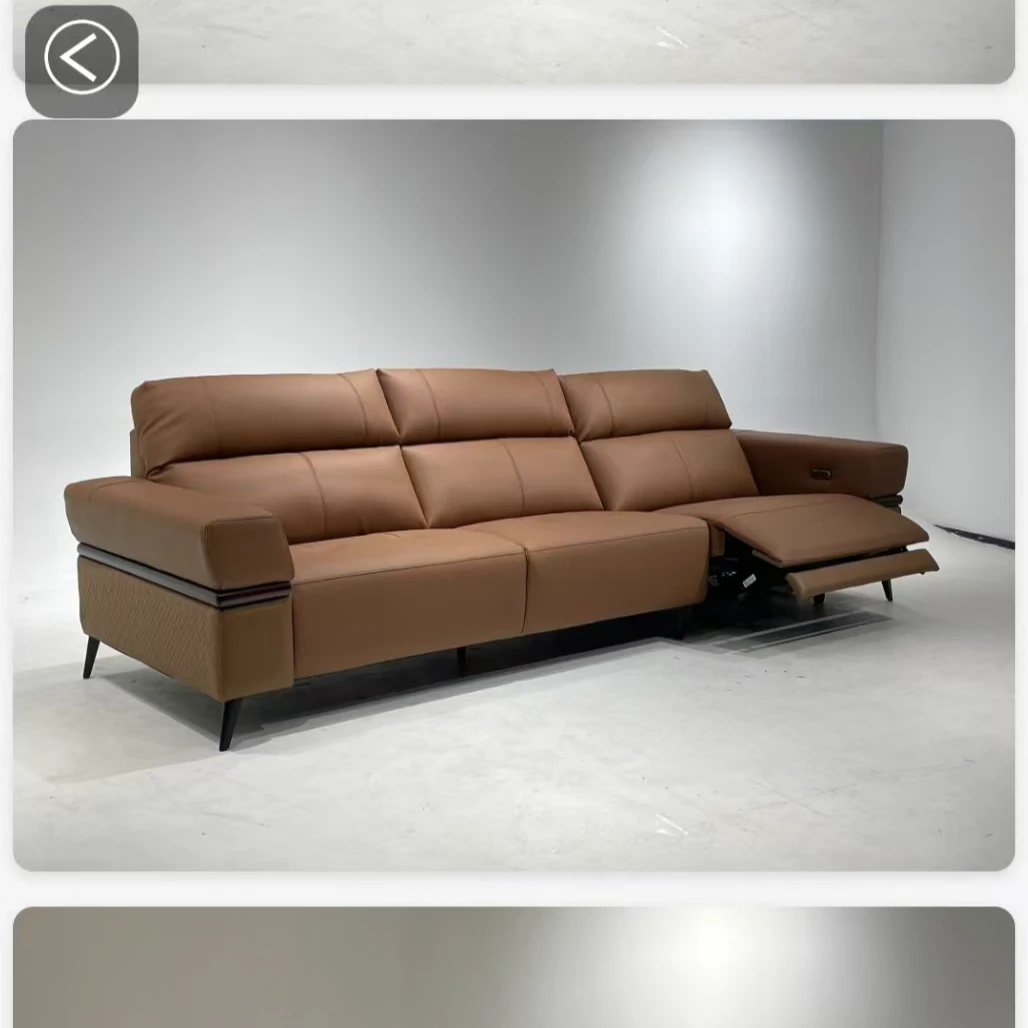Open the brown recliner sofa photo
The image size is (1028, 1028).
click(513, 495)
